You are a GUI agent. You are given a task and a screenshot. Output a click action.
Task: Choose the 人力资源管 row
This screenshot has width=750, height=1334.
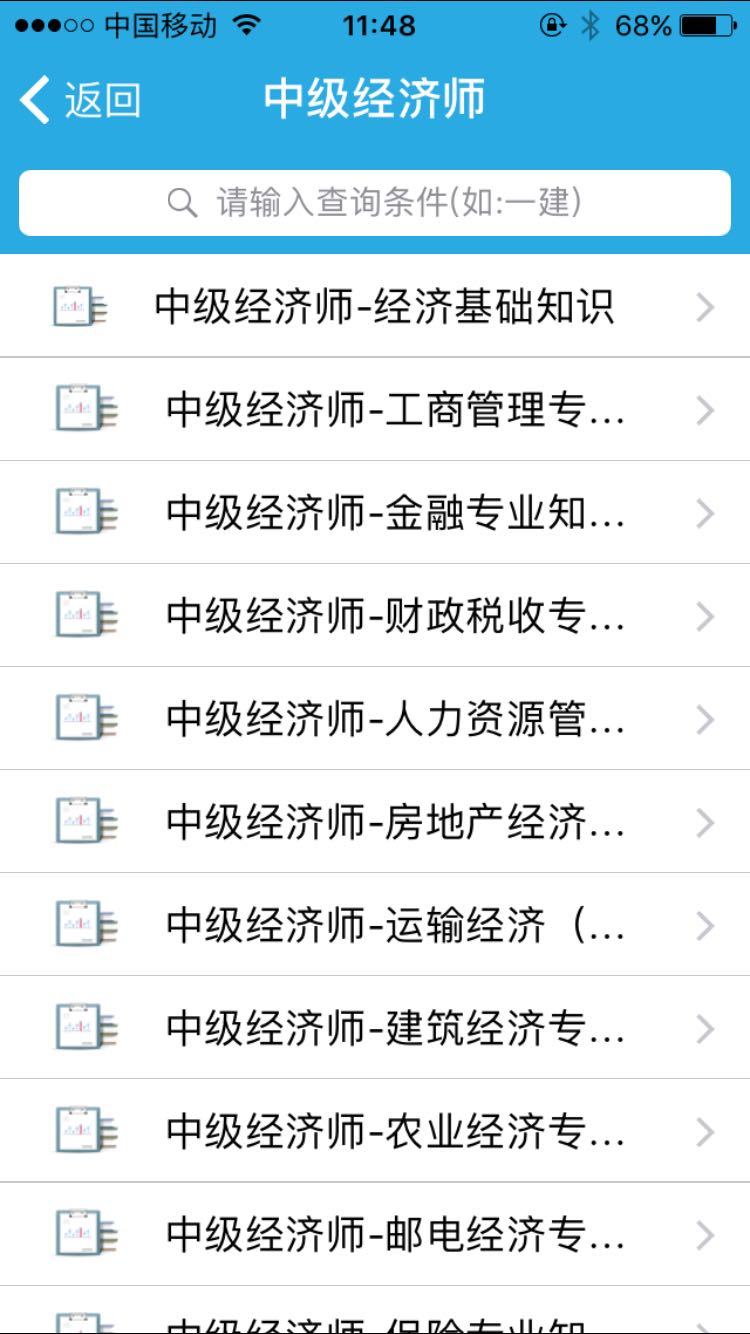coord(375,718)
